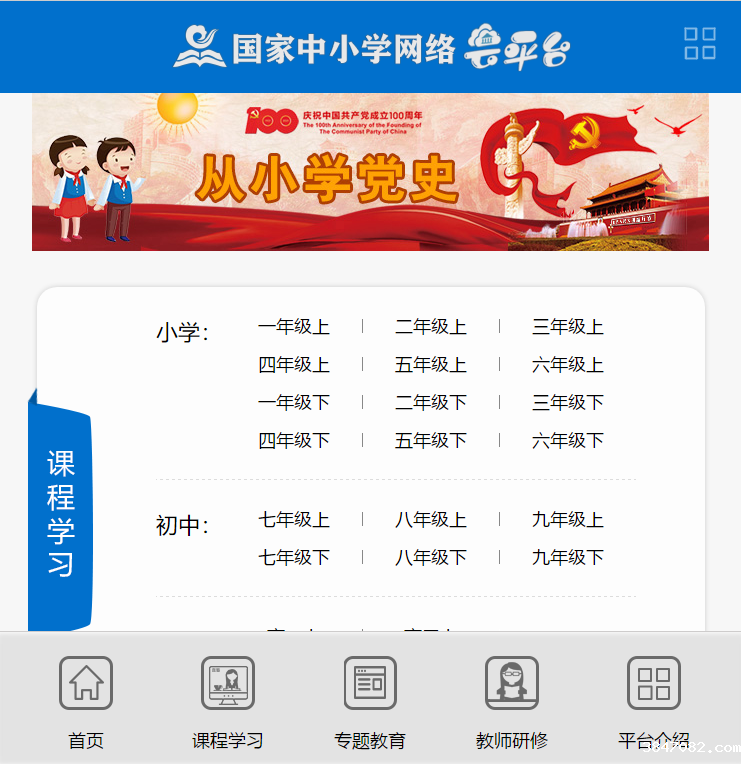
Task: Open the 从小学党史 banner
Action: (x=370, y=172)
